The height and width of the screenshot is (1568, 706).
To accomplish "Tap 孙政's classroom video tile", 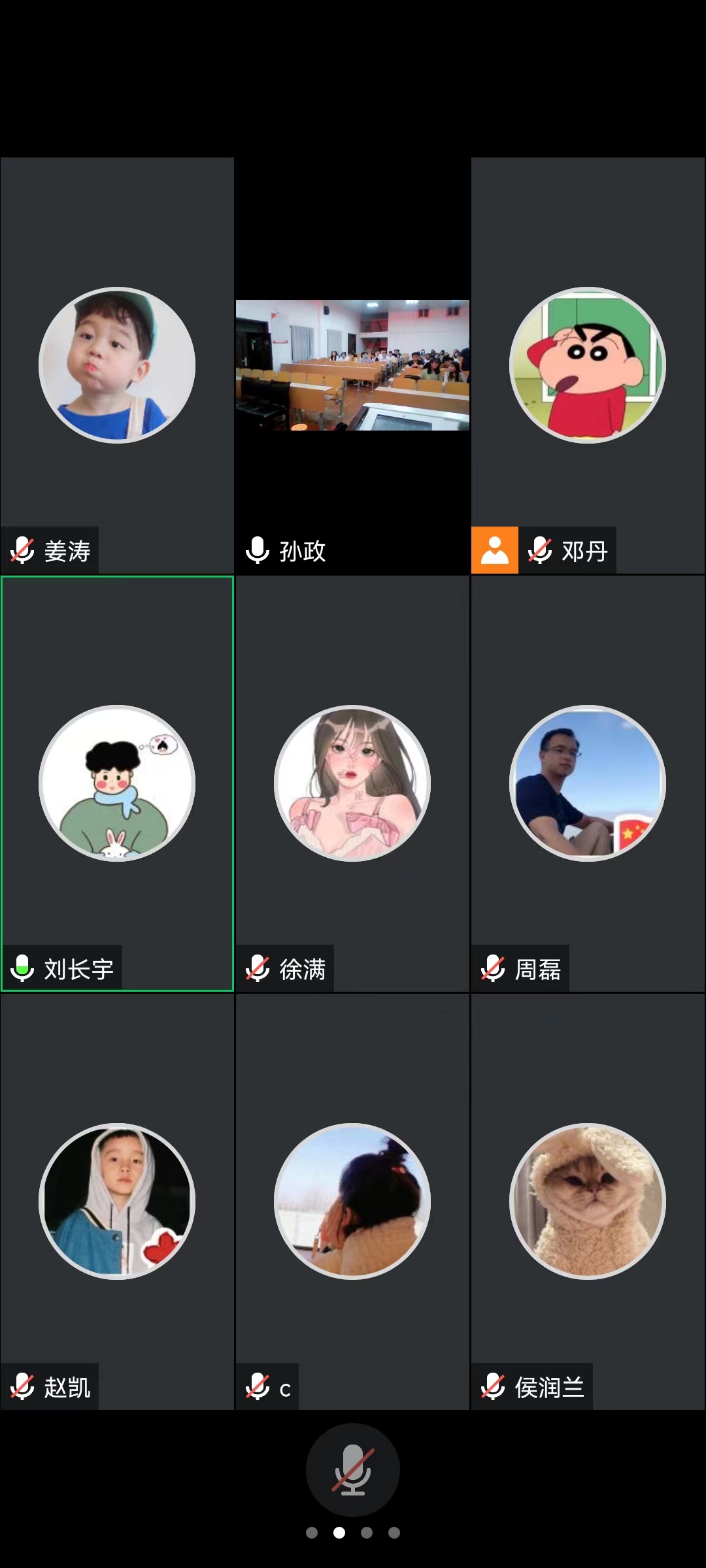I will point(352,365).
